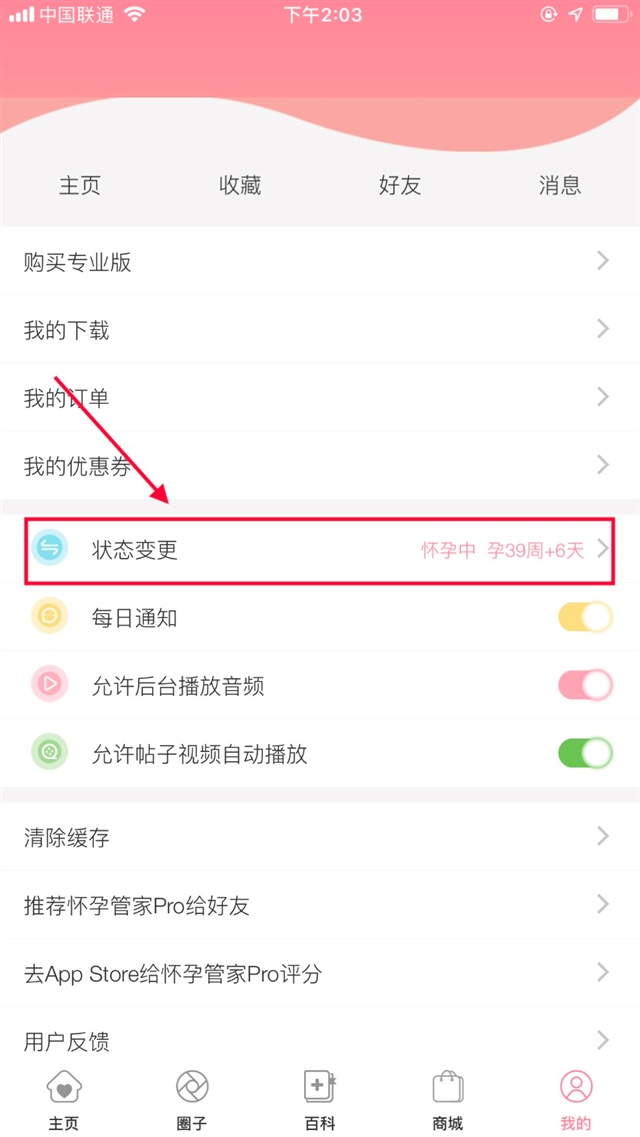Turn off 允许帖子视频自动播放 switch
The image size is (640, 1137).
[x=585, y=753]
